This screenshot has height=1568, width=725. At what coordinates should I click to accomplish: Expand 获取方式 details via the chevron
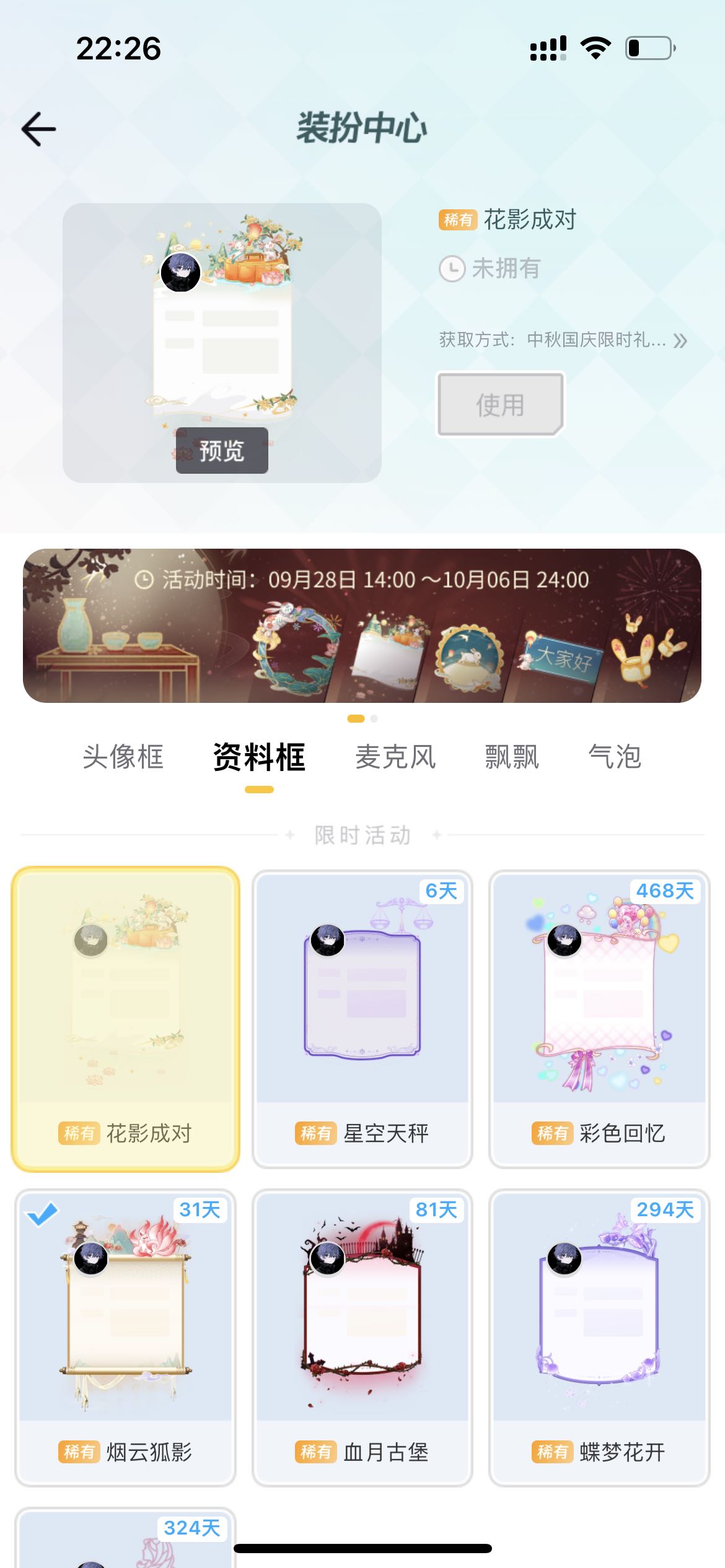pos(680,339)
